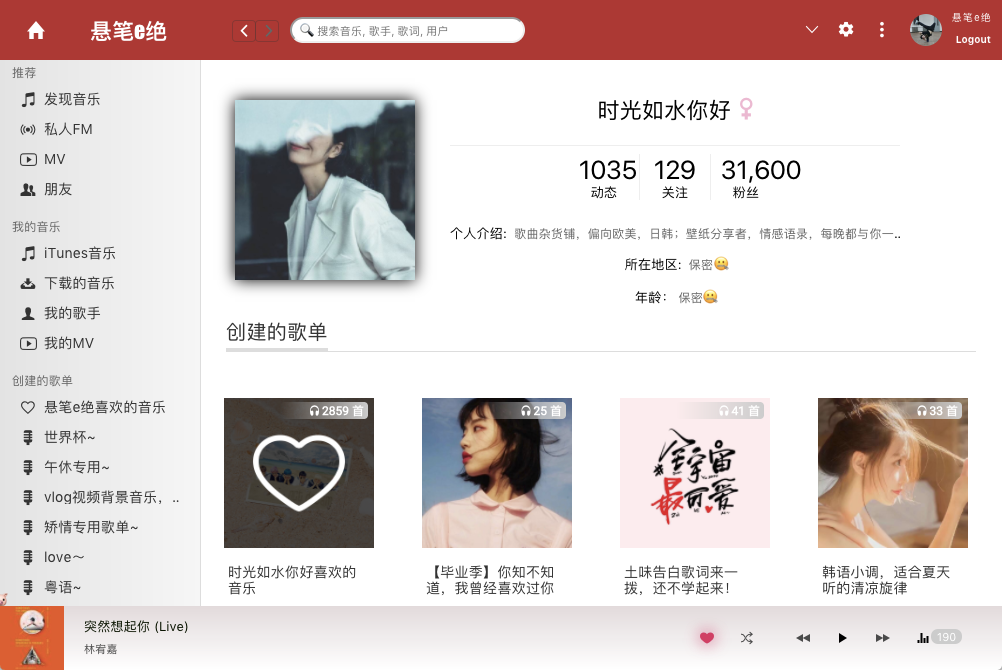Focus the music search box
This screenshot has height=670, width=1002.
408,31
